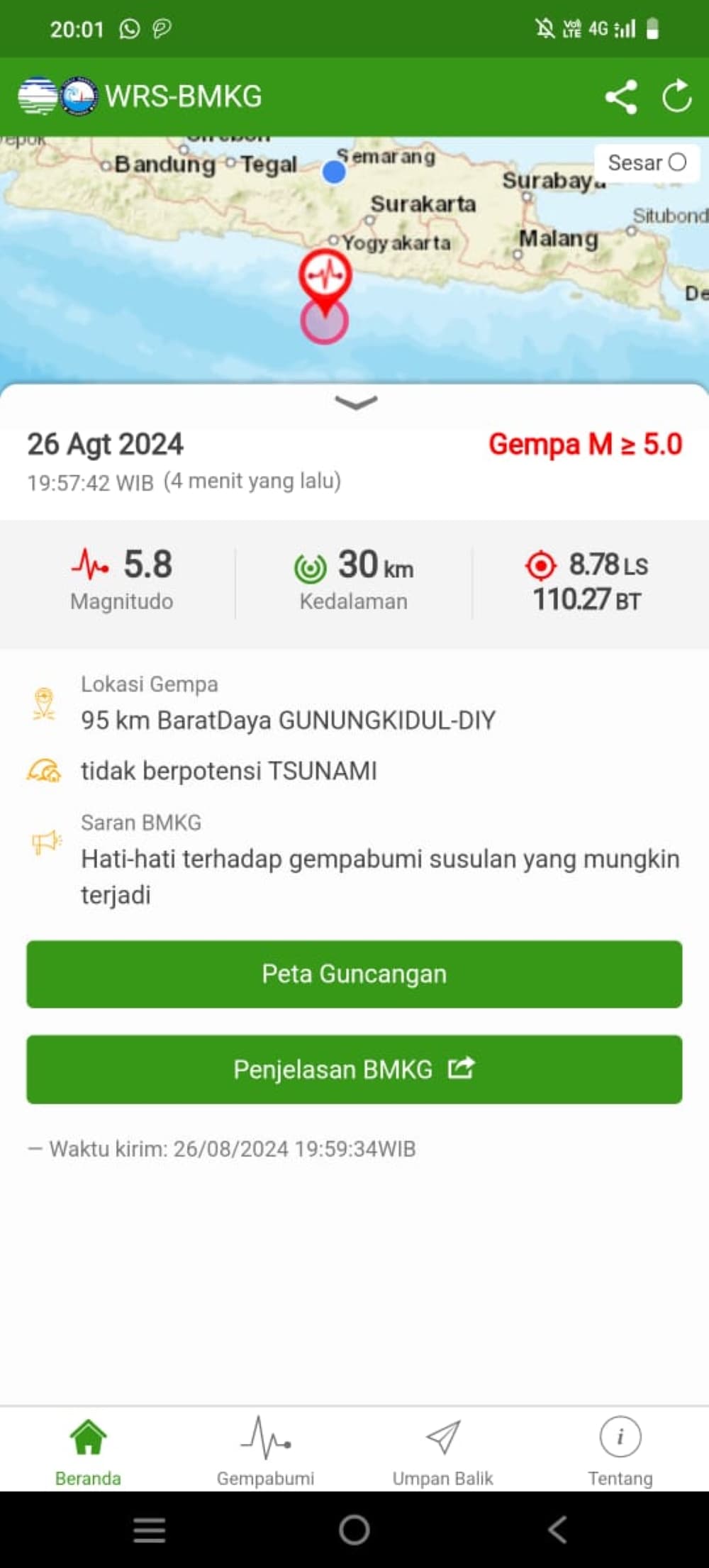Open Peta Guncangan

(354, 974)
